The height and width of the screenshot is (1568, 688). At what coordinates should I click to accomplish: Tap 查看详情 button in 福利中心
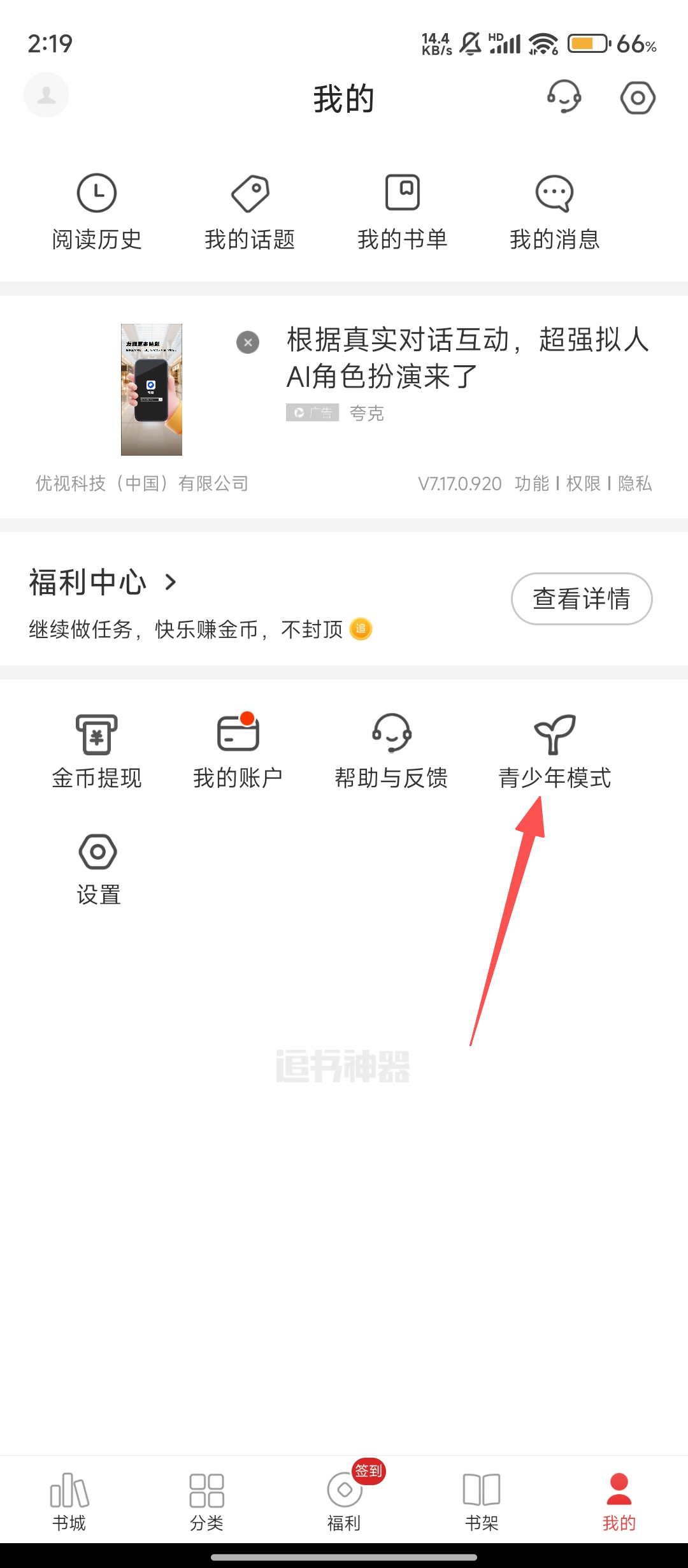(581, 599)
